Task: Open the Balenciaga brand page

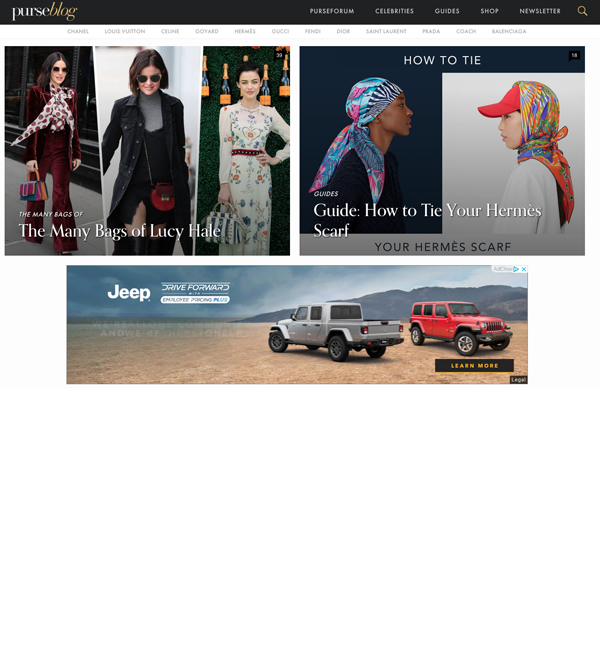Action: pyautogui.click(x=509, y=31)
